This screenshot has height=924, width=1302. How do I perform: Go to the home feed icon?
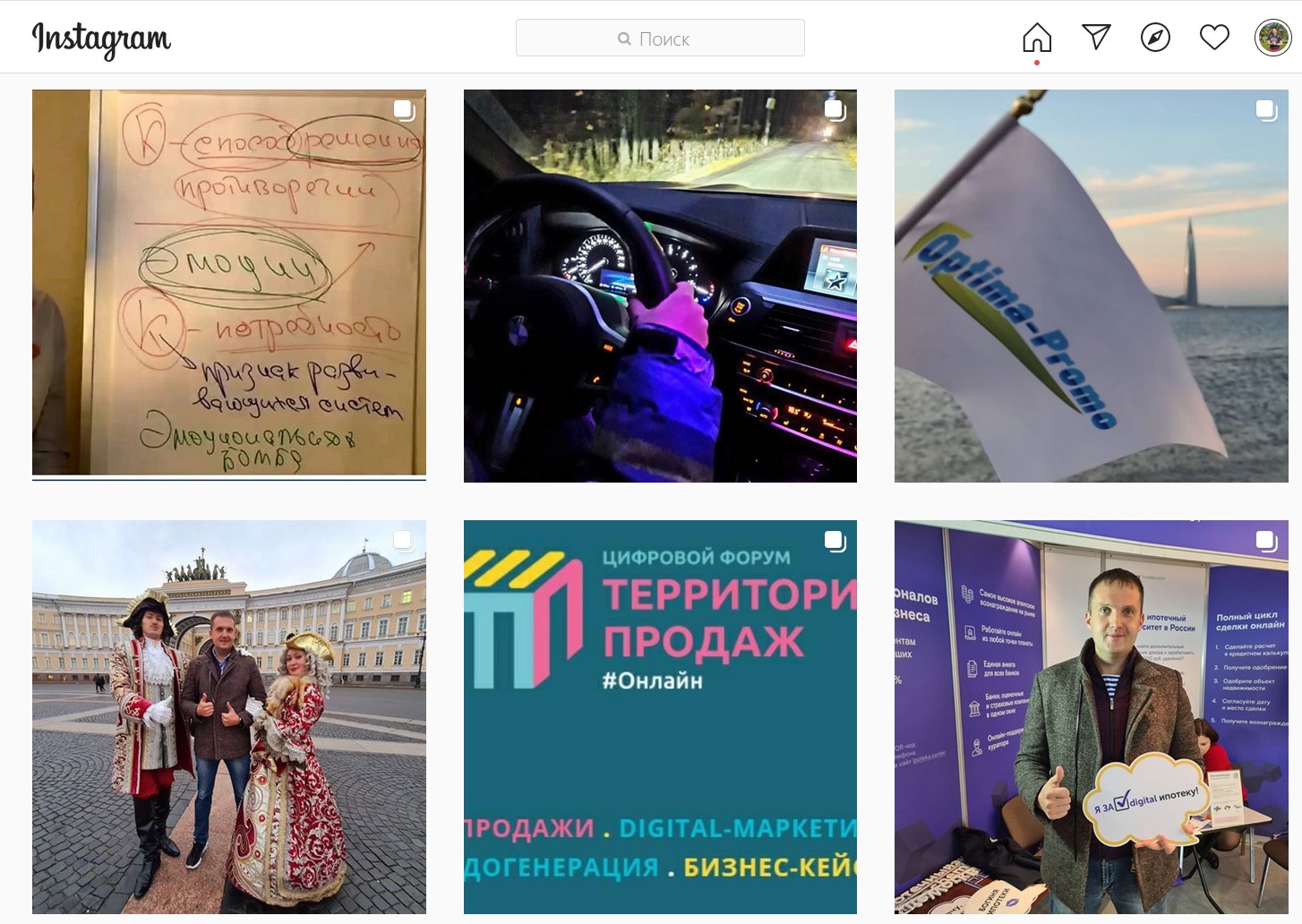(x=1037, y=38)
